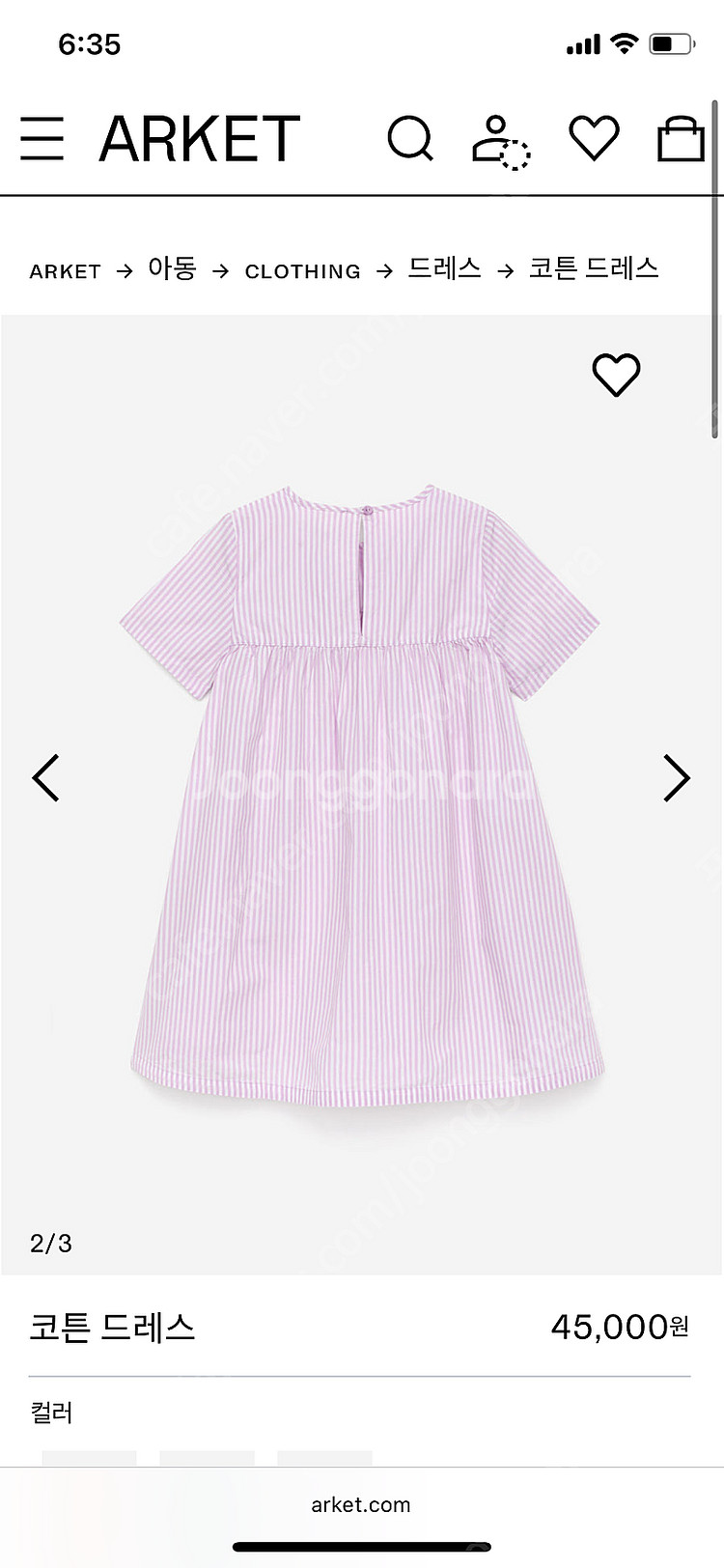This screenshot has width=724, height=1568.
Task: Open the wishlist heart in header
Action: 593,138
